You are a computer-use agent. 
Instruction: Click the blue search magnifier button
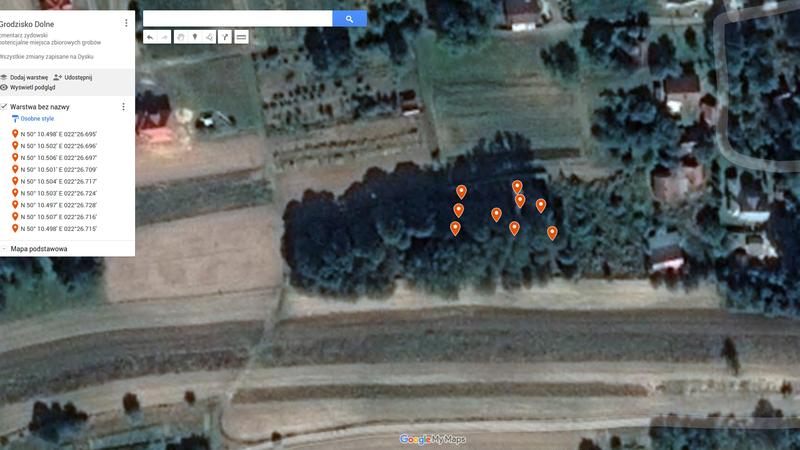[349, 19]
